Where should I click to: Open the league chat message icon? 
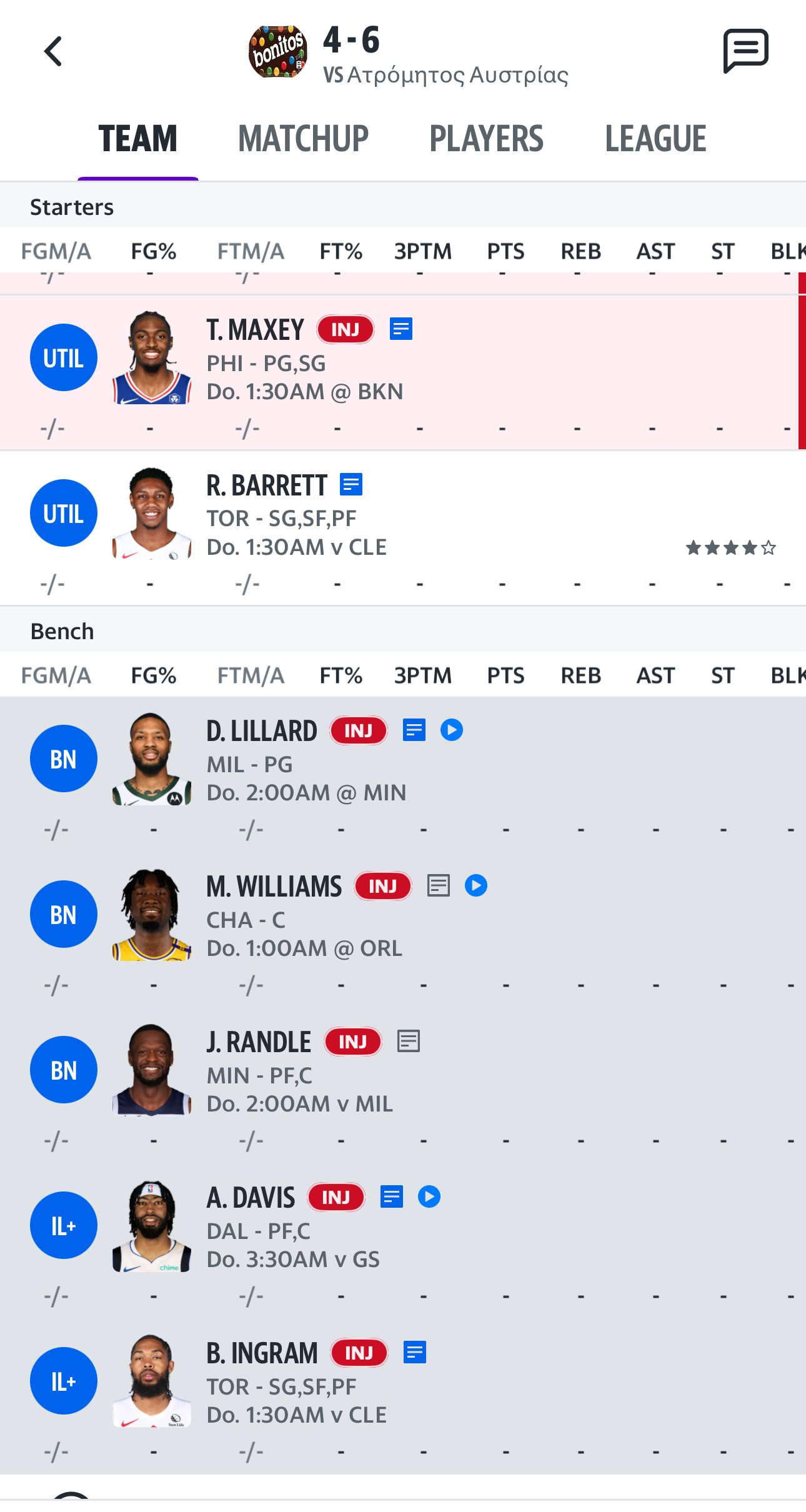coord(745,51)
